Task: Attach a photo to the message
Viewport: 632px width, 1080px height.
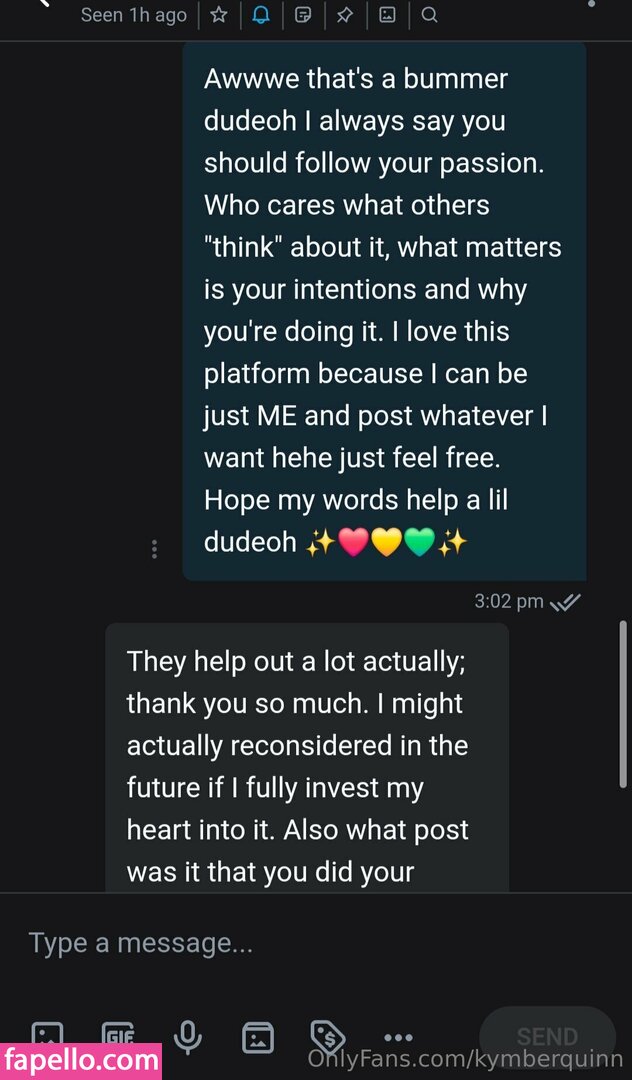Action: [47, 1036]
